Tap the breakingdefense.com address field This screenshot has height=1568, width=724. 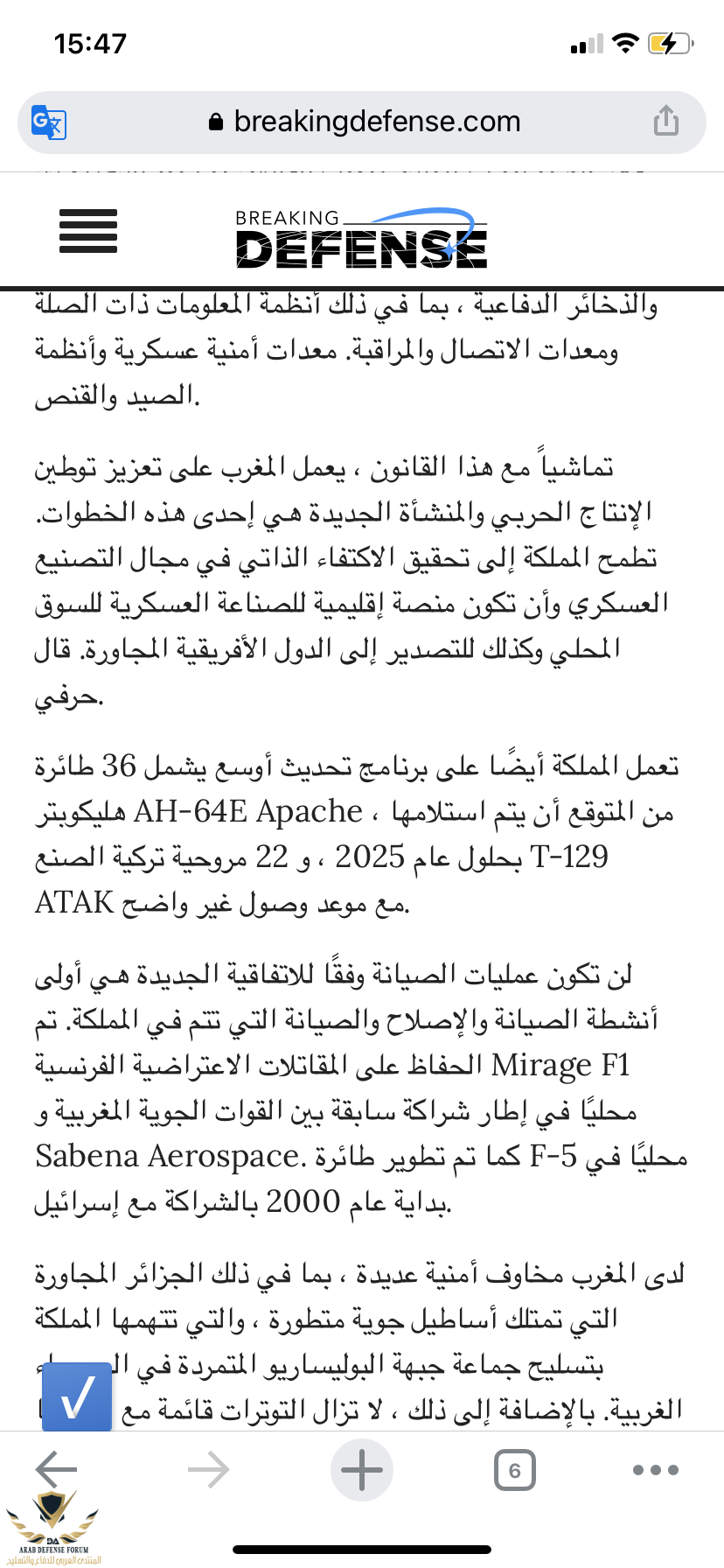(365, 122)
